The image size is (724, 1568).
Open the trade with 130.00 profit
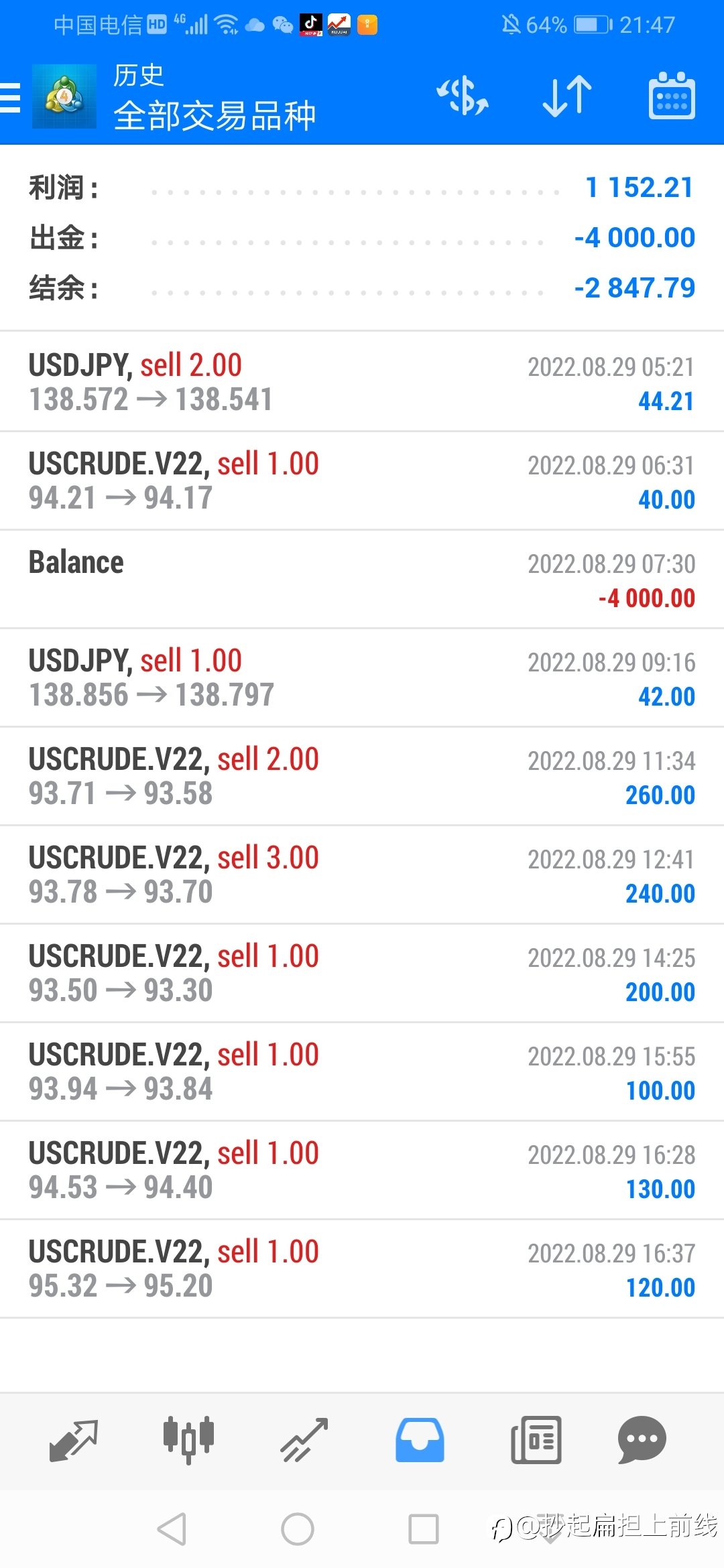click(362, 1170)
